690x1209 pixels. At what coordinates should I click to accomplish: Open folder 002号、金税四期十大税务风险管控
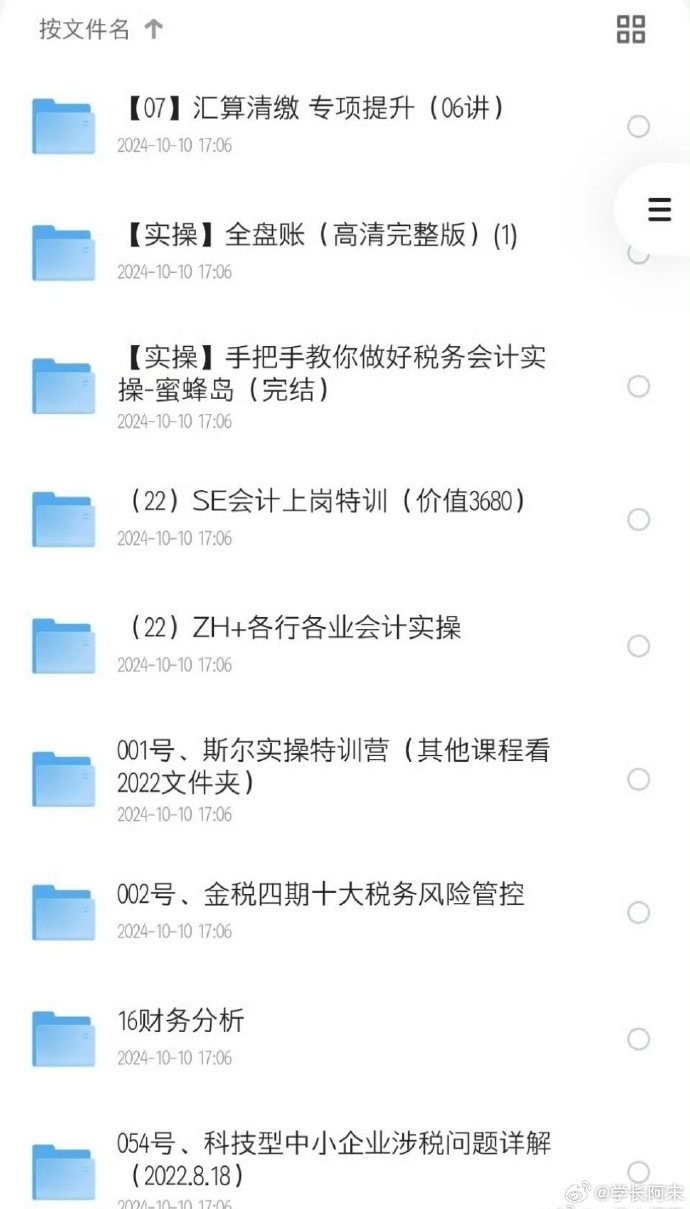click(x=320, y=895)
